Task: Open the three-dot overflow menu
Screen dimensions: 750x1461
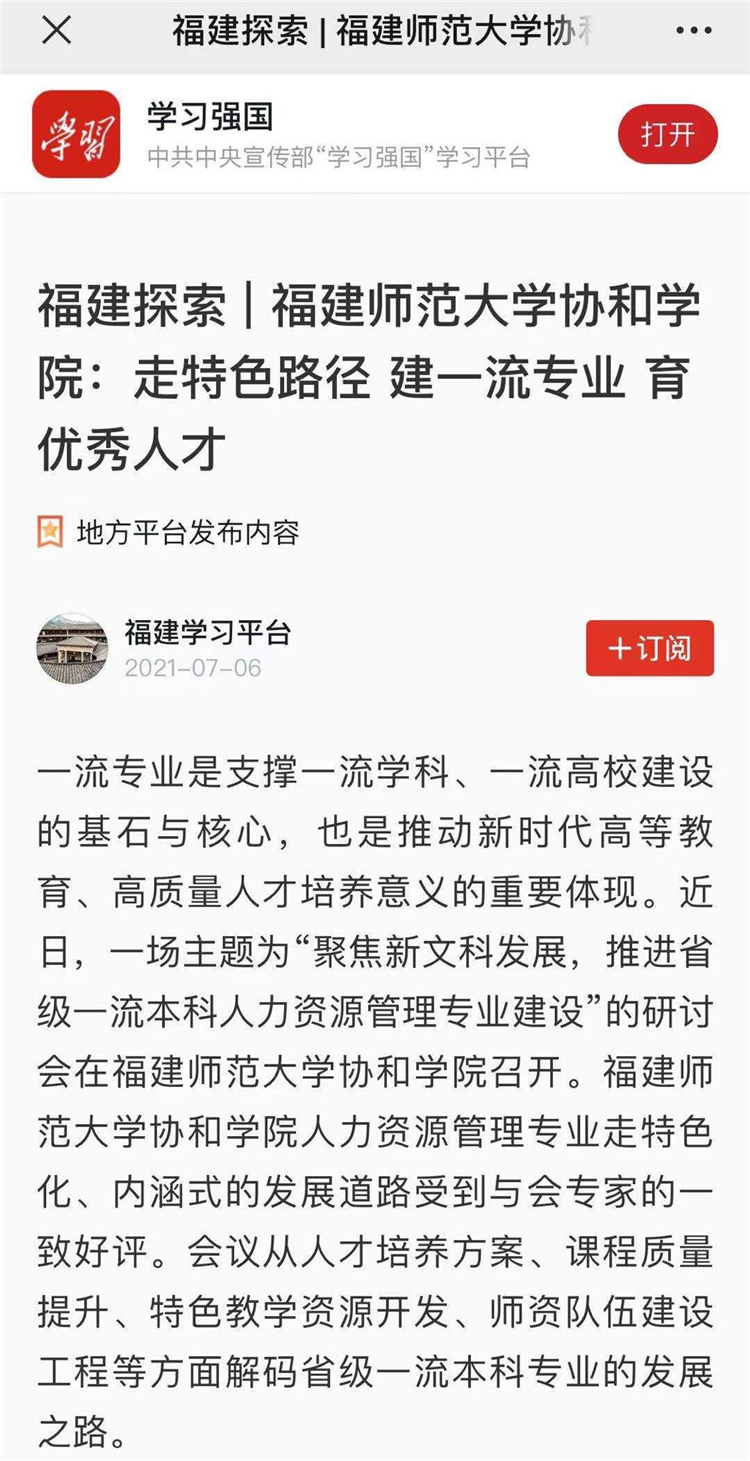Action: pos(694,31)
